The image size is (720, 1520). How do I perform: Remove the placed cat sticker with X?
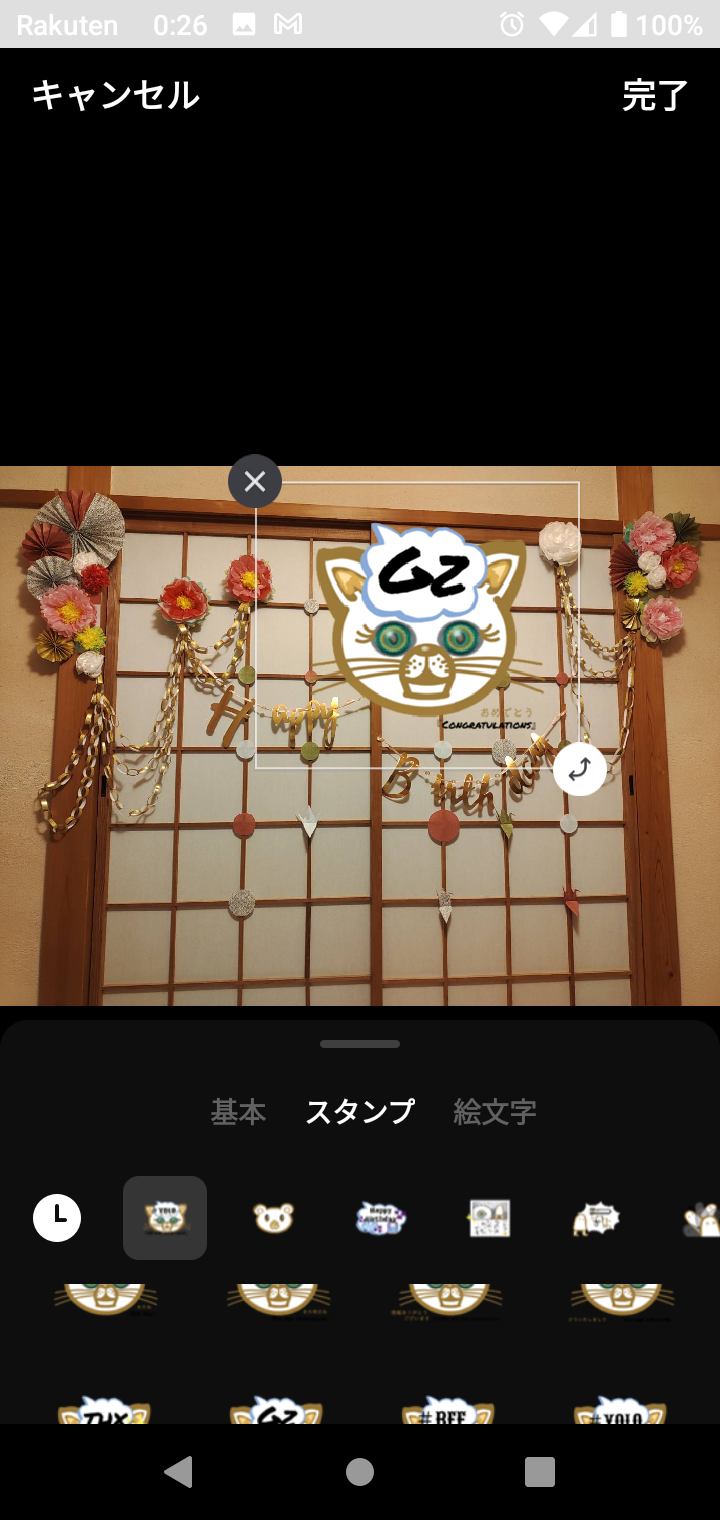click(x=255, y=482)
